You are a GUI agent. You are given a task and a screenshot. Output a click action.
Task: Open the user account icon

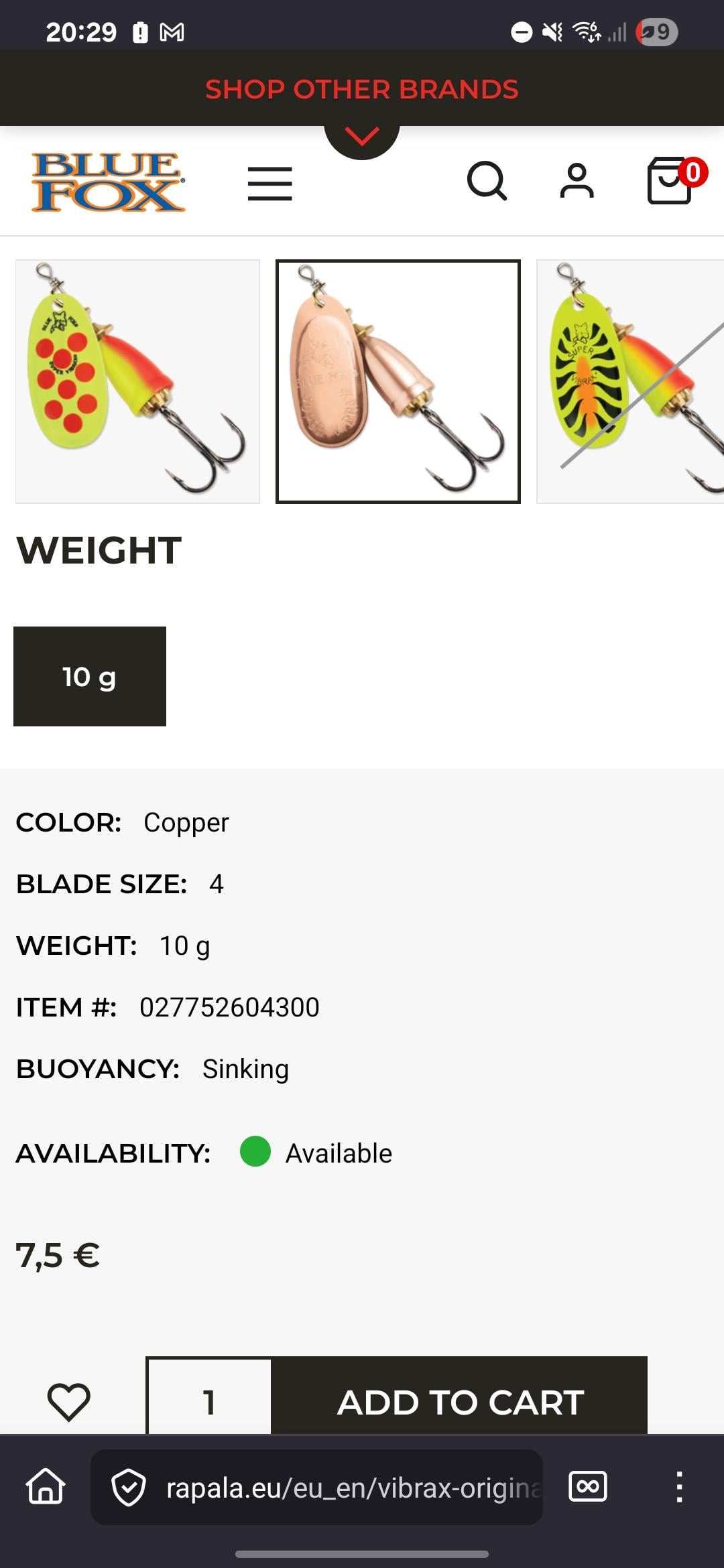point(577,181)
